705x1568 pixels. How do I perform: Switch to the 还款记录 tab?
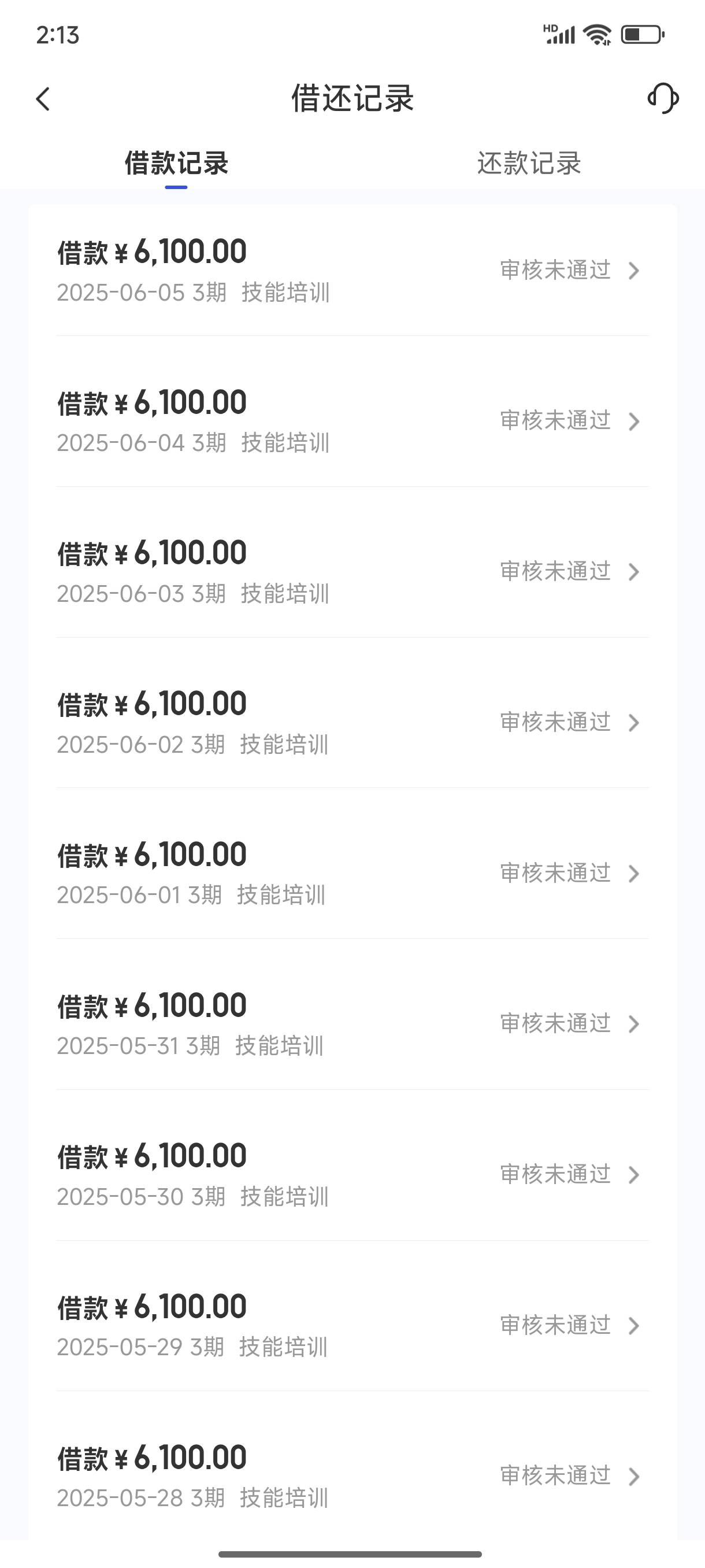click(x=529, y=163)
